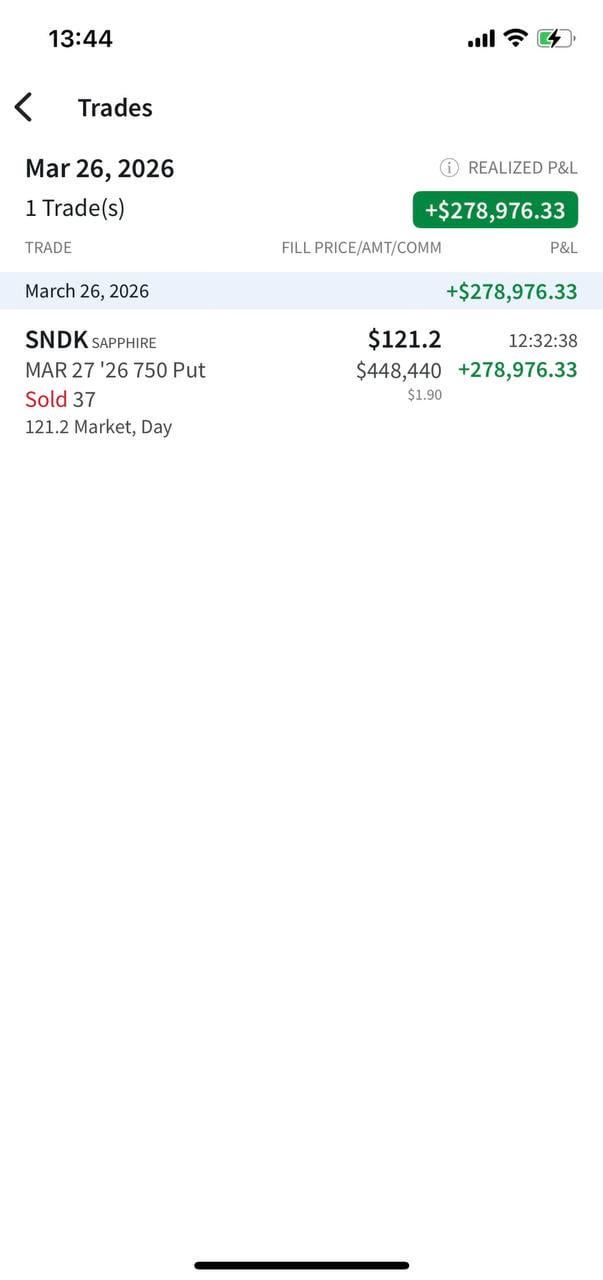Go back from the Trades screen
Image resolution: width=603 pixels, height=1280 pixels.
[24, 107]
